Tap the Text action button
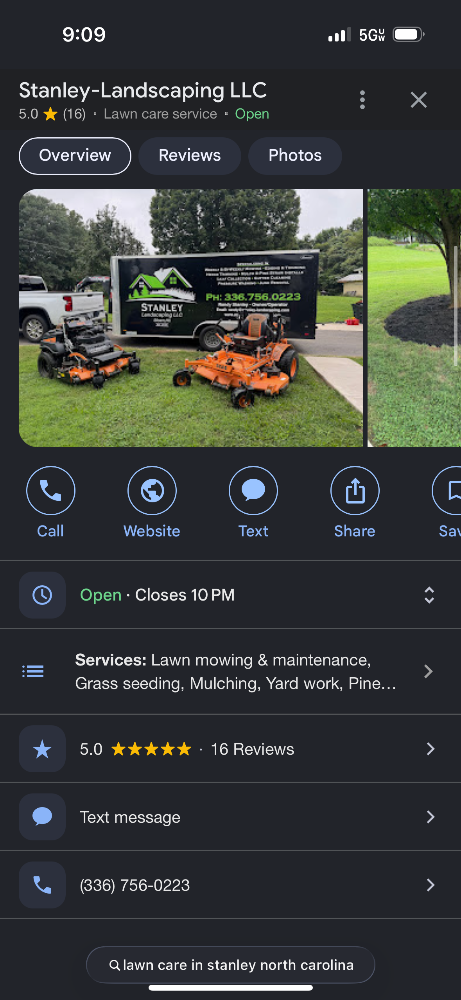Image resolution: width=461 pixels, height=1000 pixels. 253,503
